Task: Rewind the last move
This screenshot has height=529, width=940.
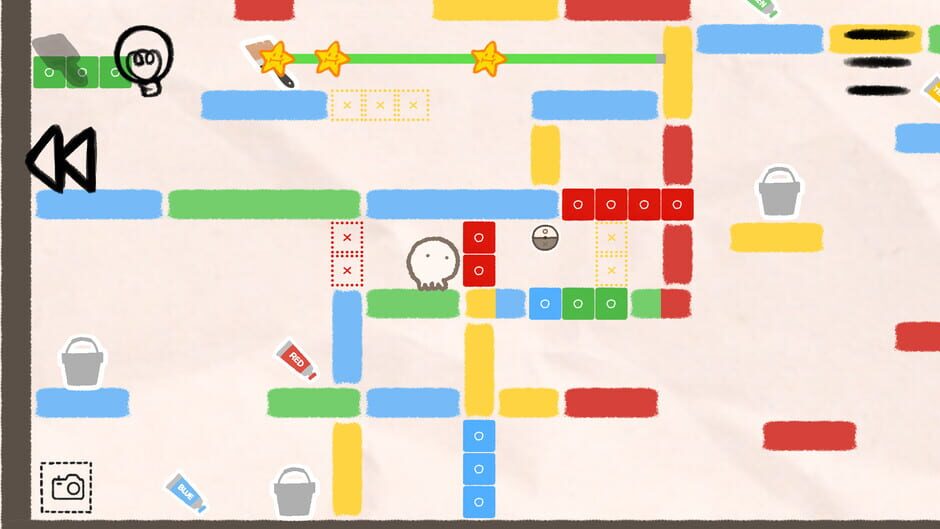Action: click(62, 159)
